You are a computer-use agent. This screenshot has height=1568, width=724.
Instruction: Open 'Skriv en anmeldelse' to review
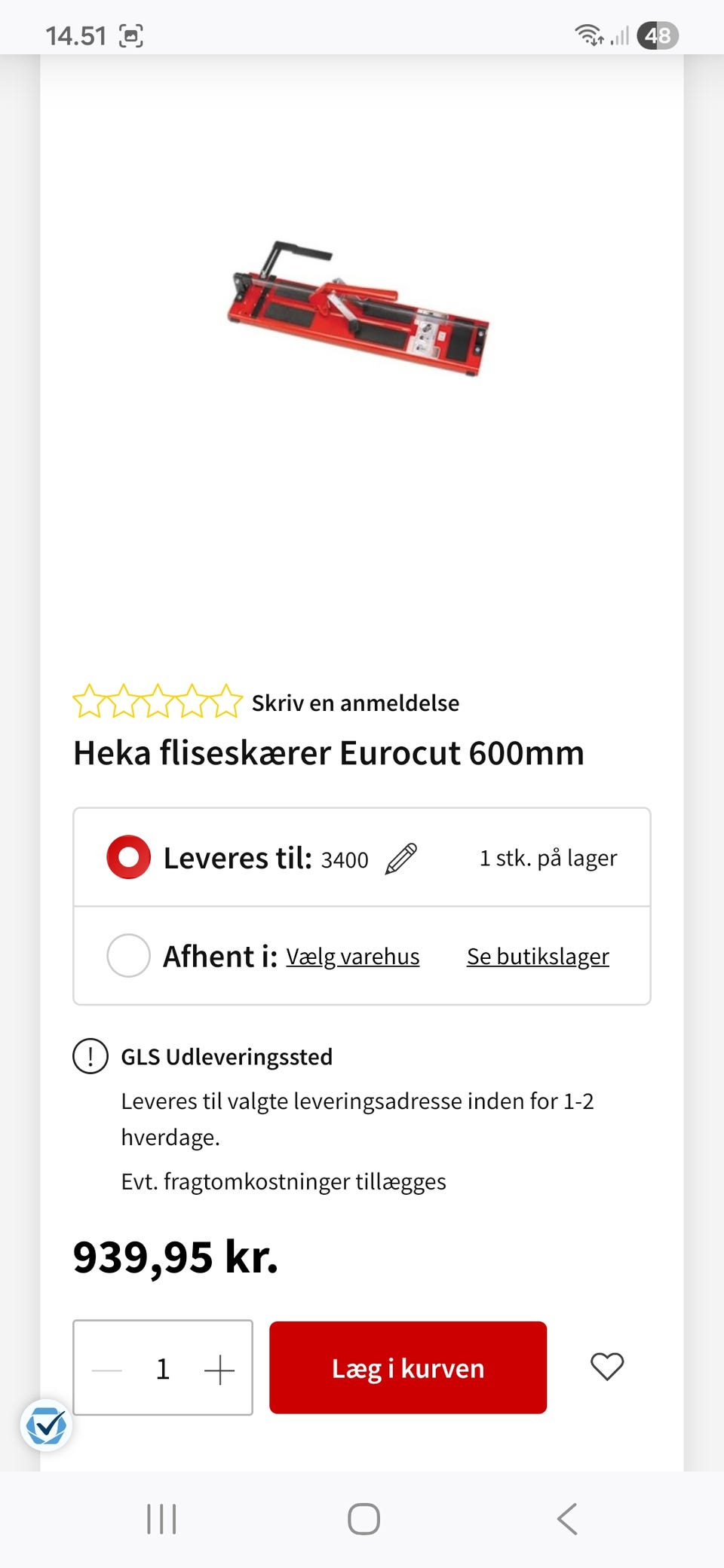tap(355, 703)
